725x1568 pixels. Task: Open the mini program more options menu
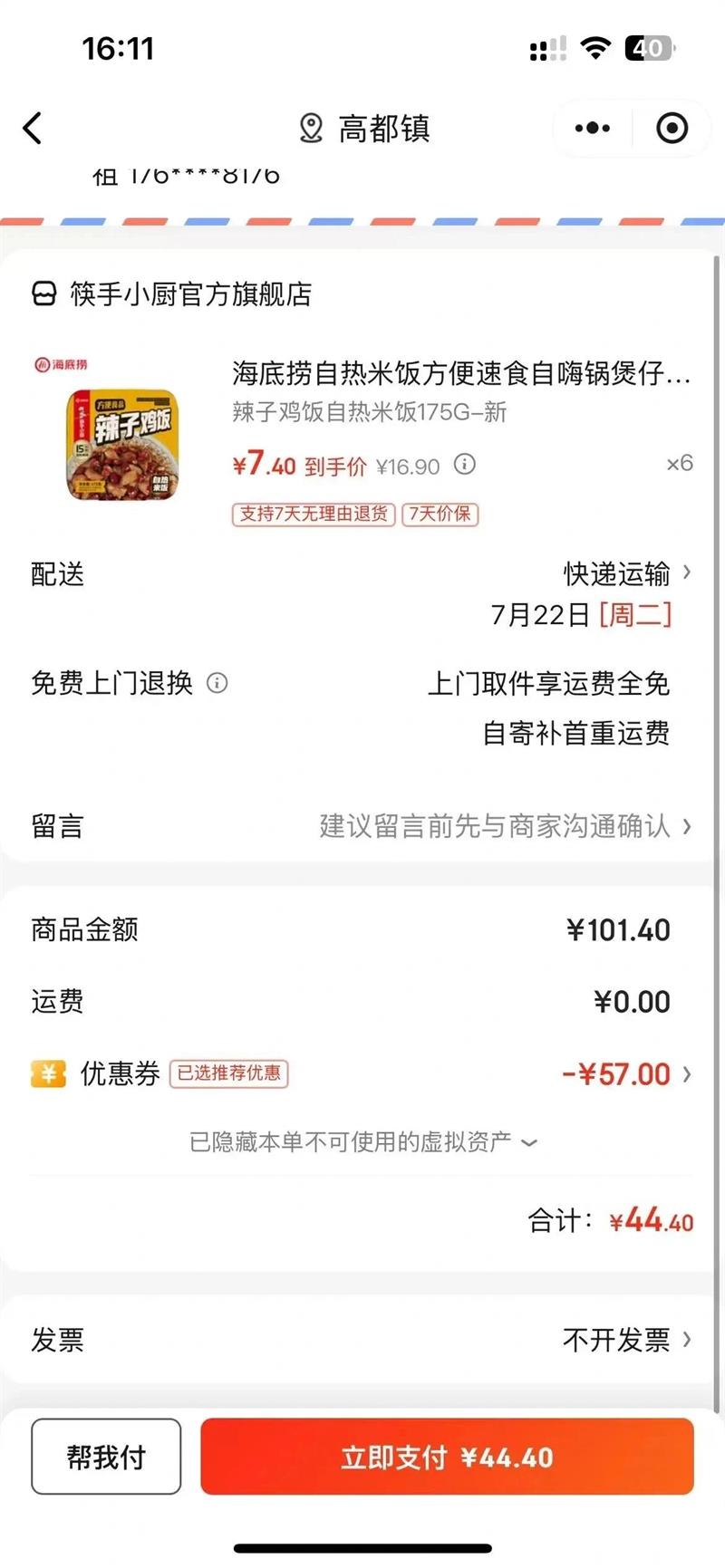[x=593, y=129]
